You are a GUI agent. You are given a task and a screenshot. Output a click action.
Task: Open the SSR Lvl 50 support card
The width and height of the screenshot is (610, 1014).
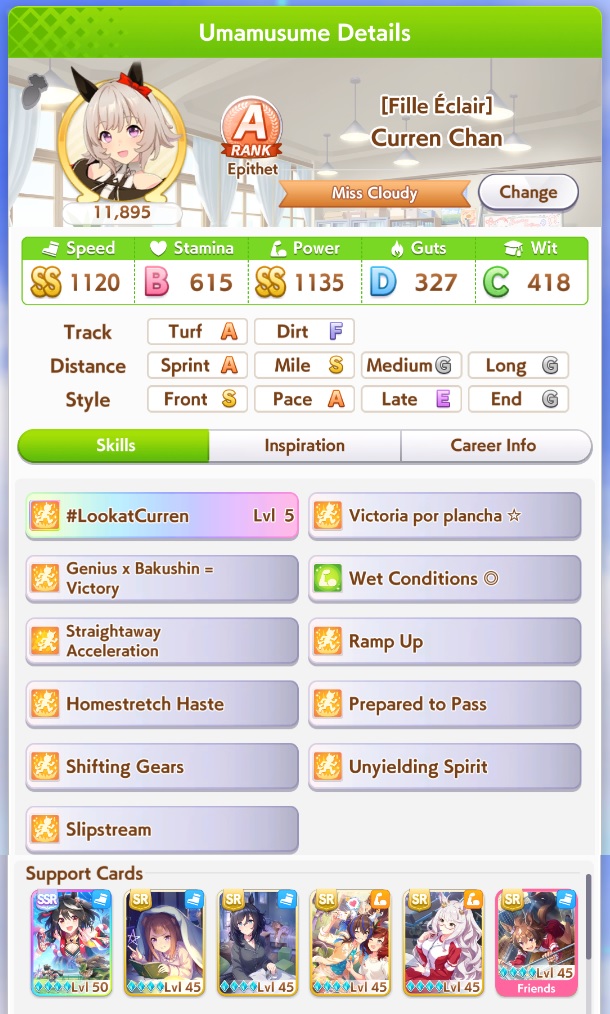(x=71, y=942)
